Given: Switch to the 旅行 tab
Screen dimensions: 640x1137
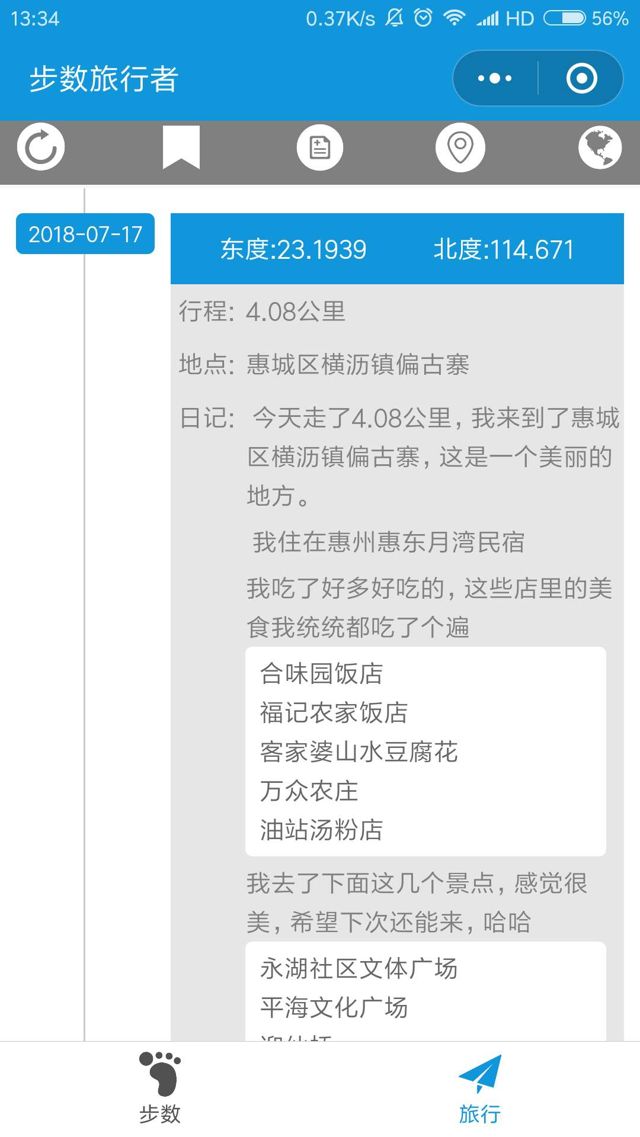Looking at the screenshot, I should click(479, 1088).
